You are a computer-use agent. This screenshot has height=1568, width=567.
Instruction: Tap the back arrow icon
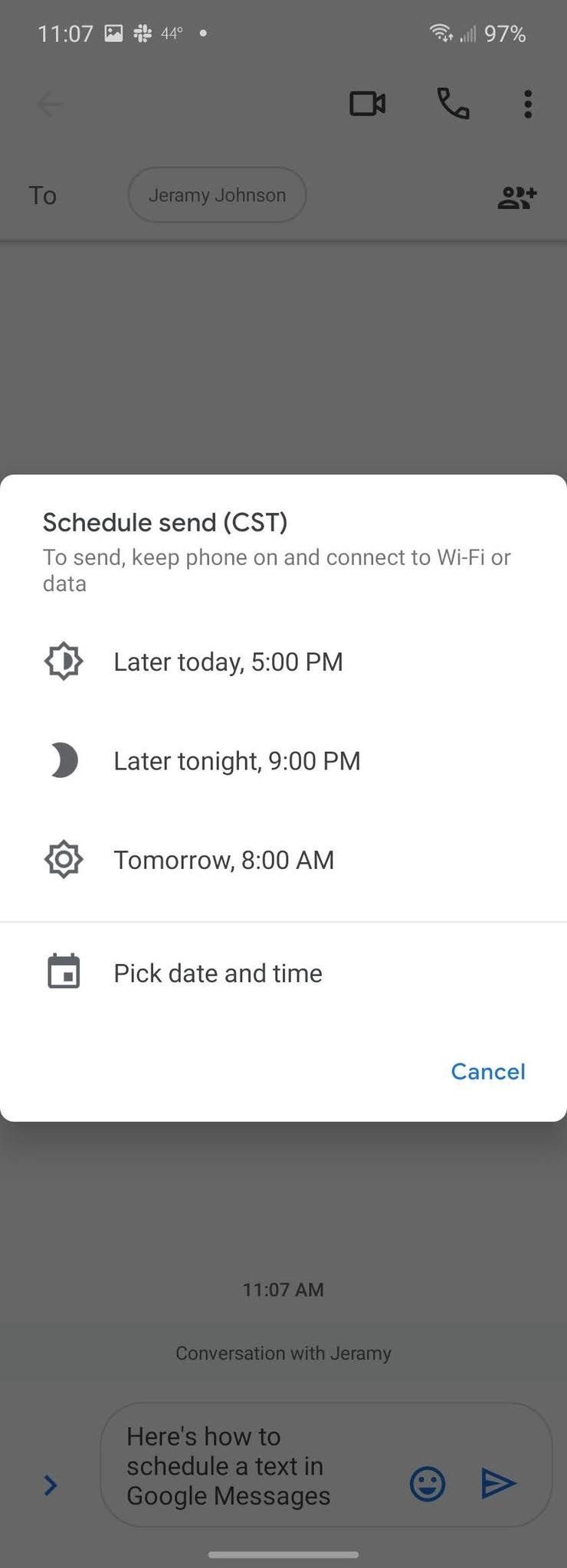pos(50,104)
